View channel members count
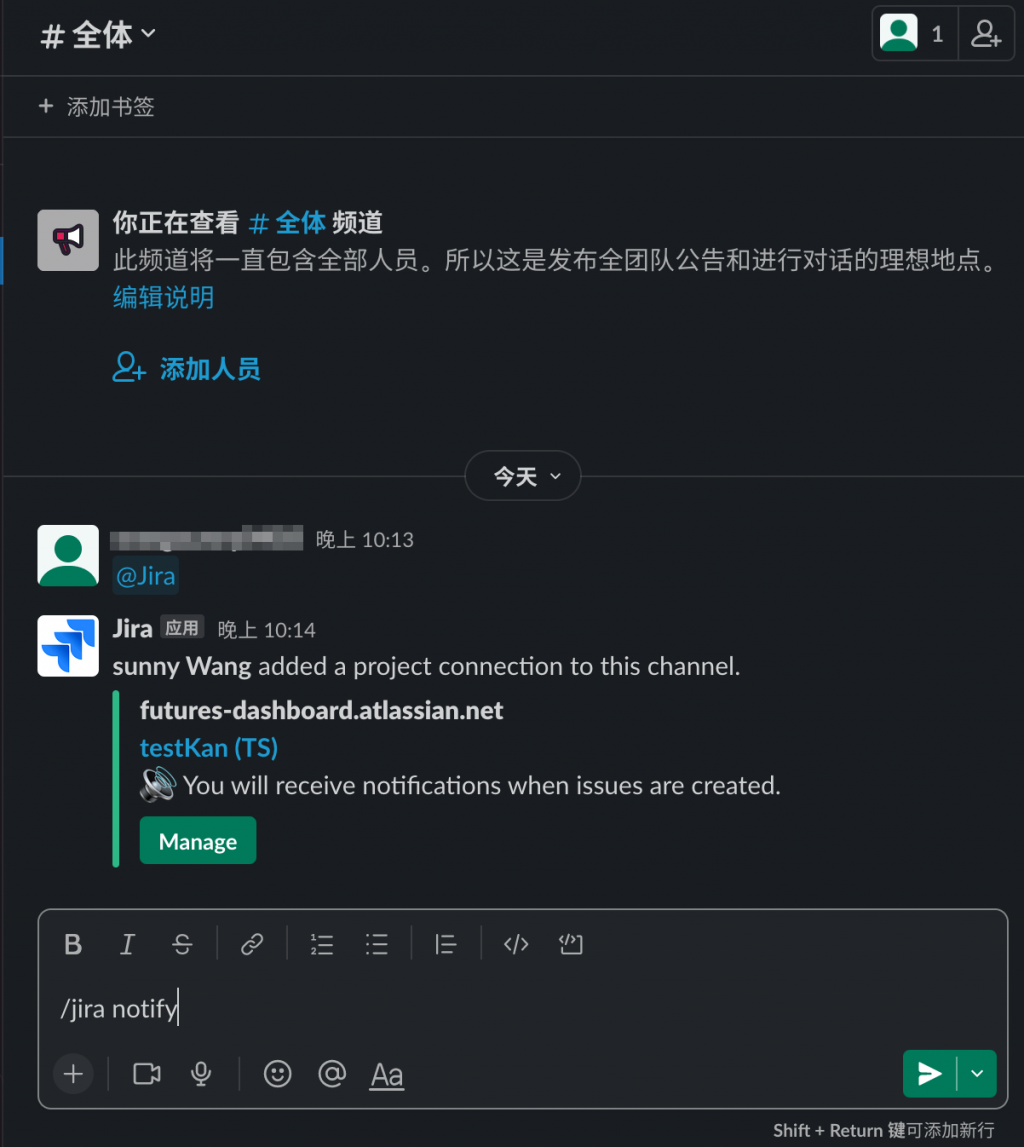The height and width of the screenshot is (1147, 1024). (913, 35)
